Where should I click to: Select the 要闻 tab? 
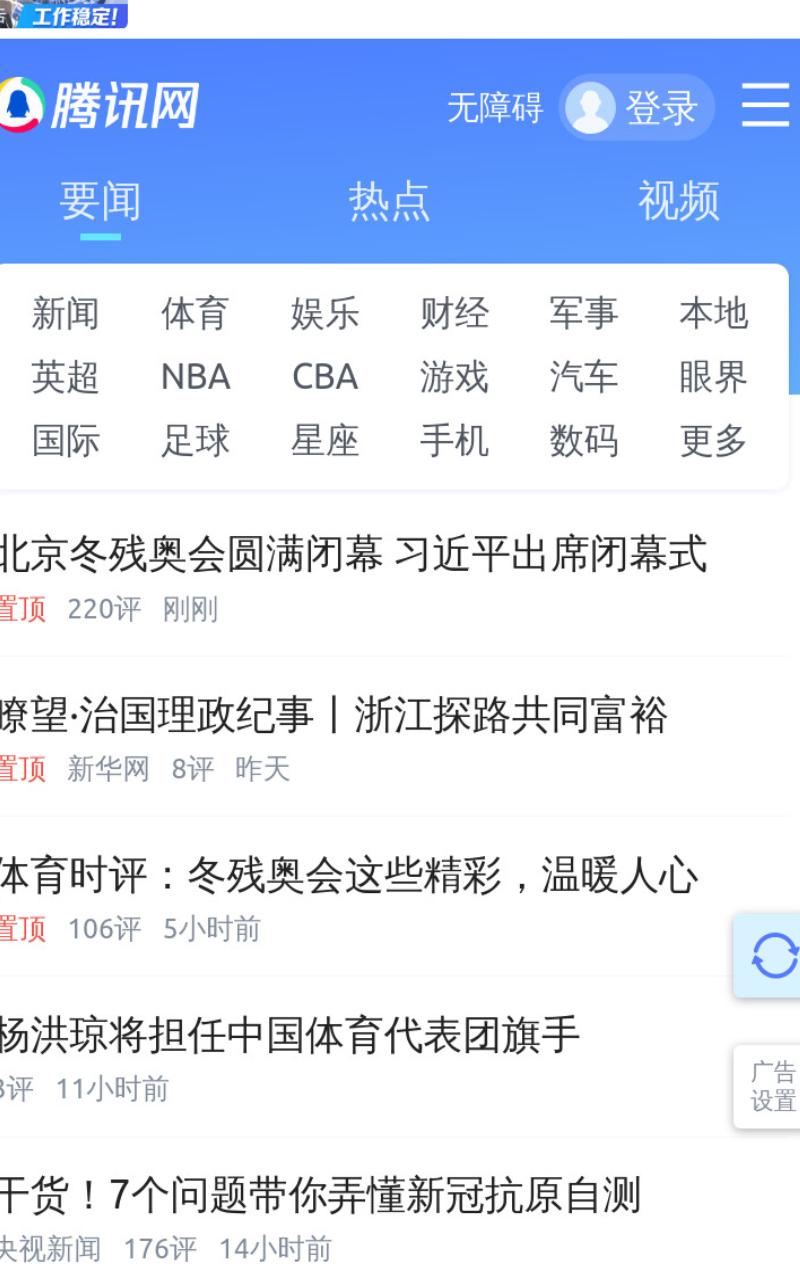coord(100,201)
